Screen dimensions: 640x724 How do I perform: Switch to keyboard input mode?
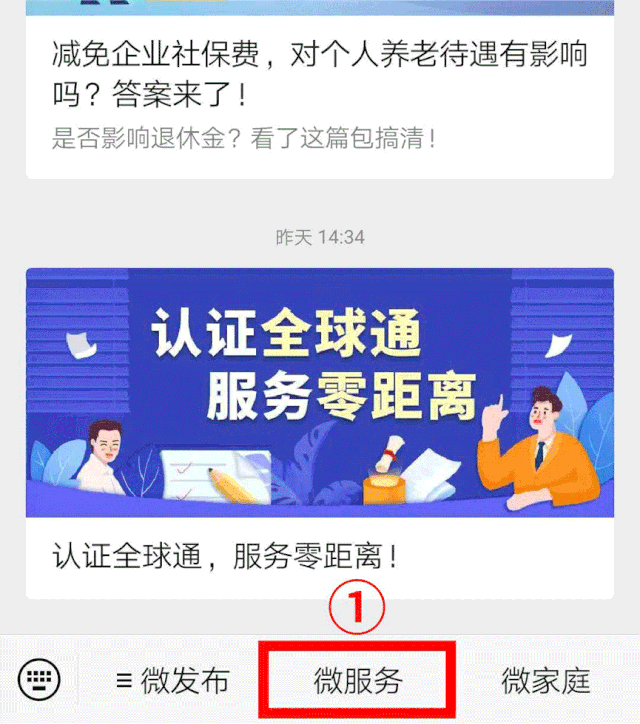click(39, 680)
